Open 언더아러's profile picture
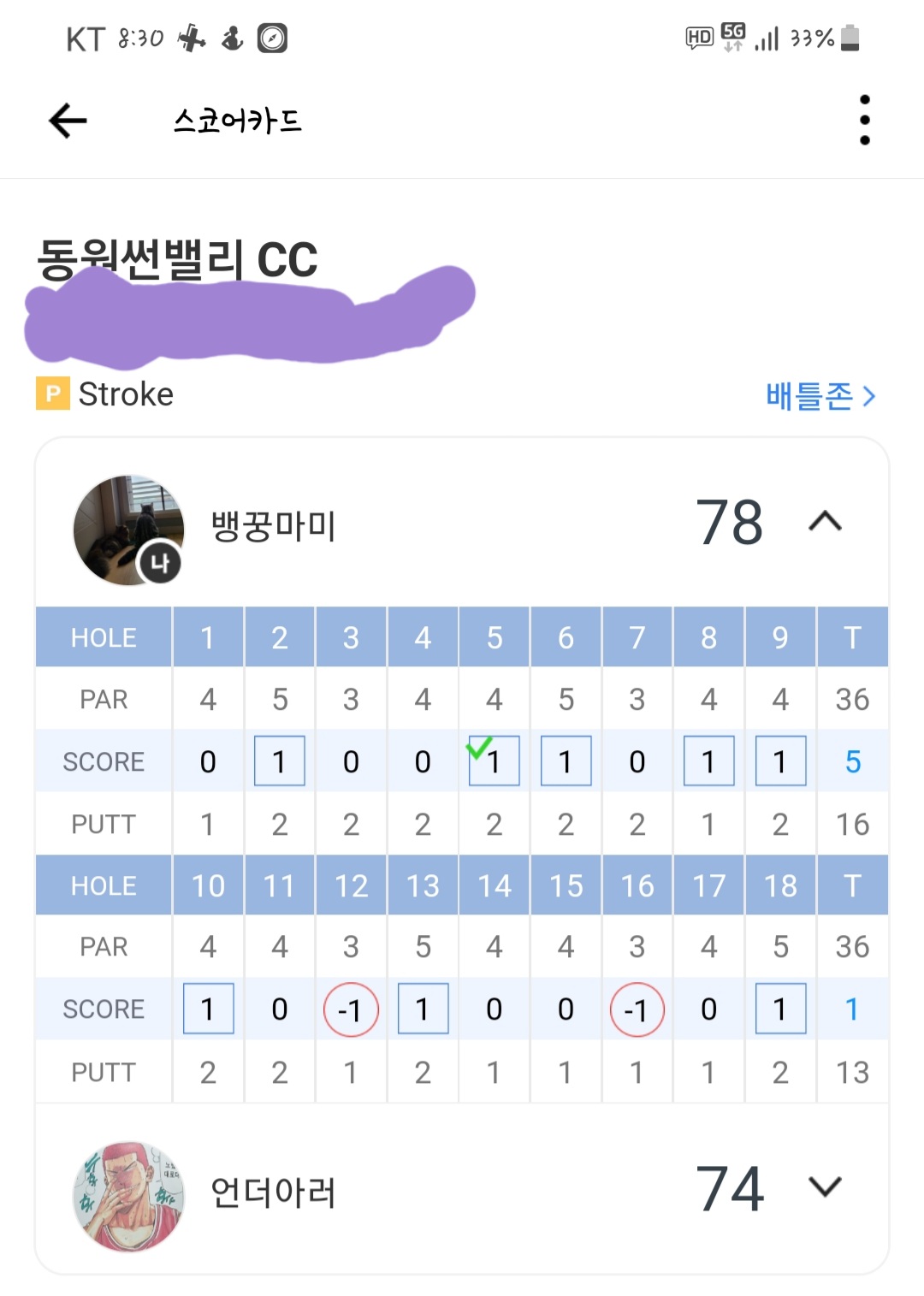 [128, 1195]
